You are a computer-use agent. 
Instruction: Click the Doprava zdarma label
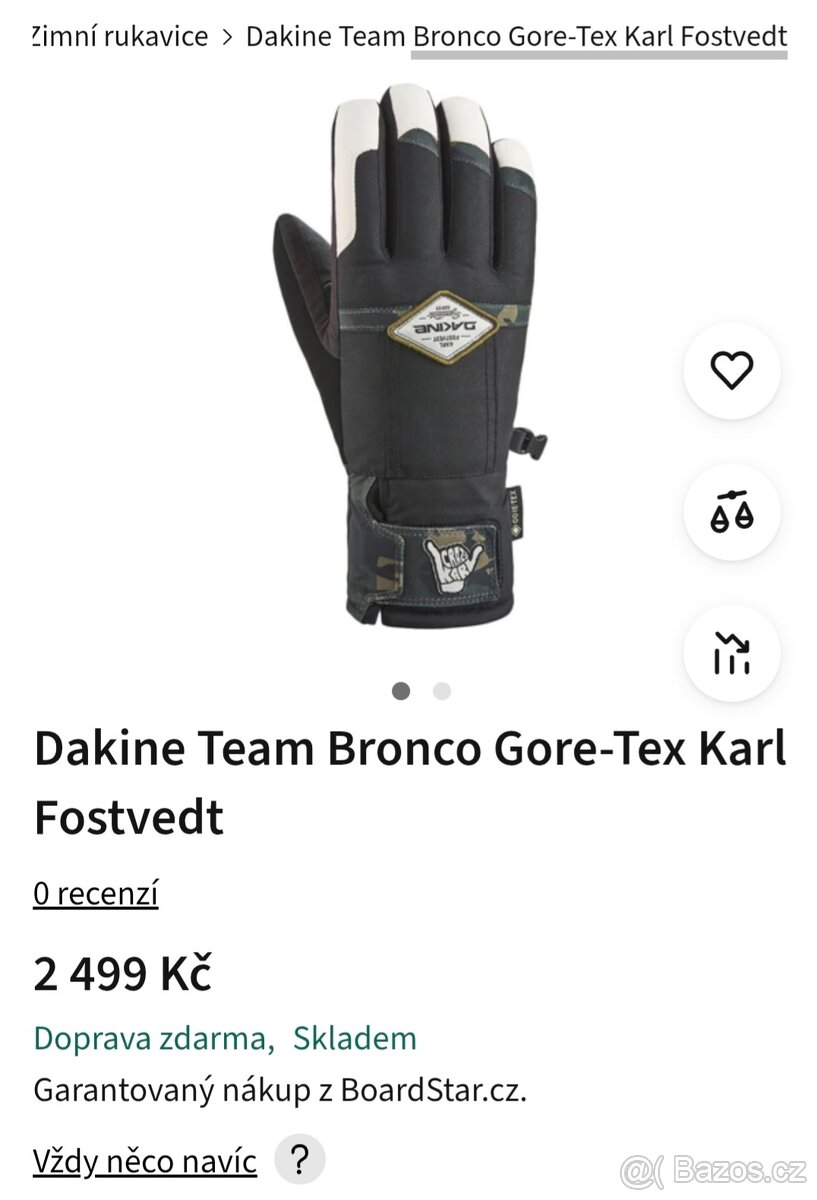[x=146, y=1039]
